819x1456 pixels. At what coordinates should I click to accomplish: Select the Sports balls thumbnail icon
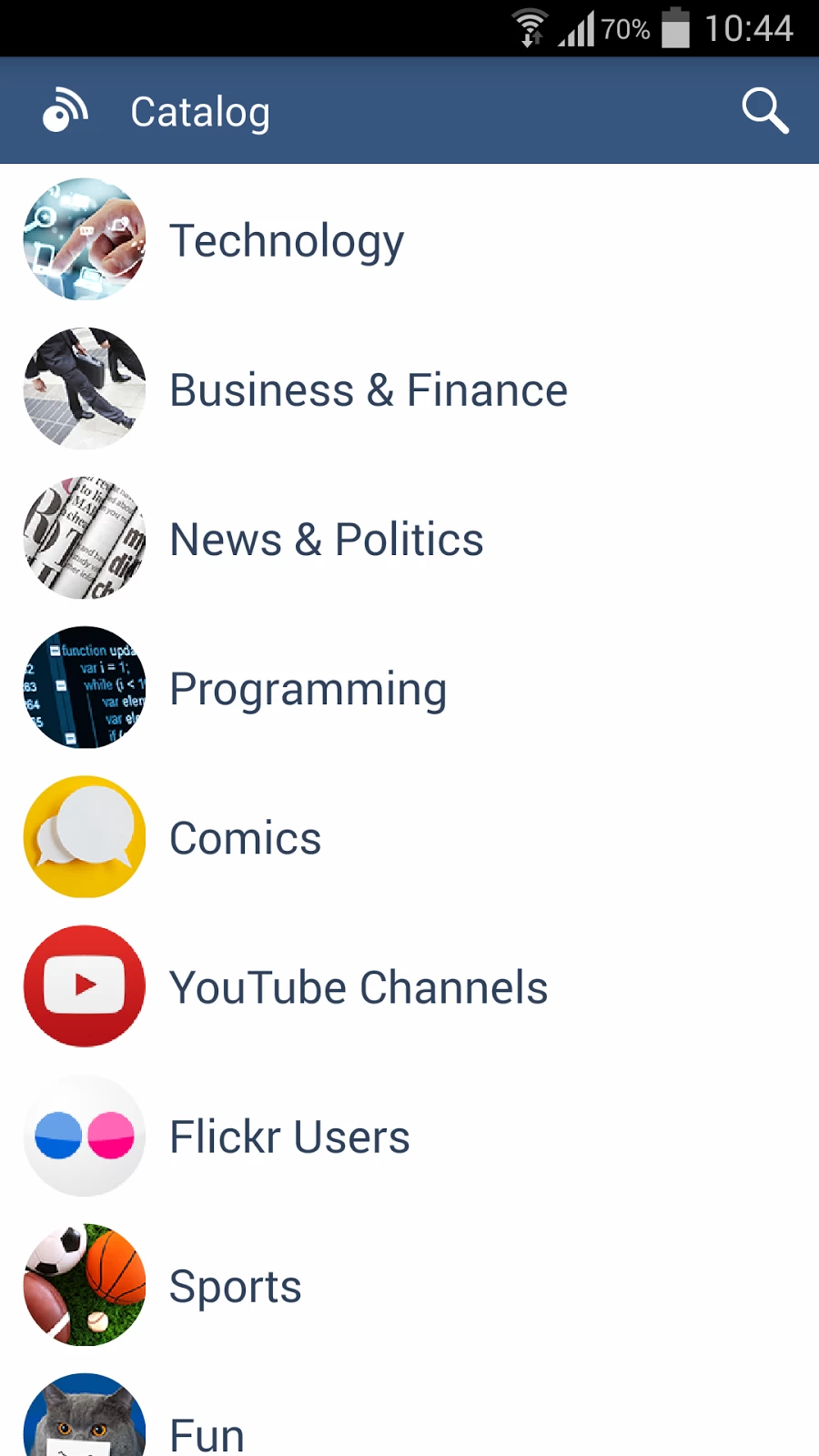[84, 1285]
